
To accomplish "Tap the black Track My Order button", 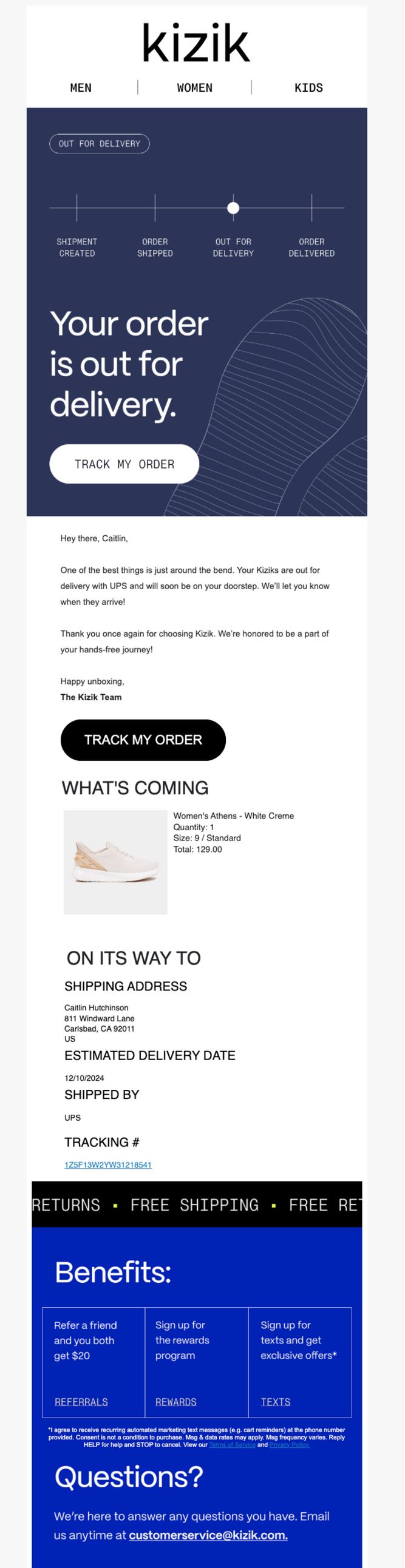I will (x=143, y=740).
